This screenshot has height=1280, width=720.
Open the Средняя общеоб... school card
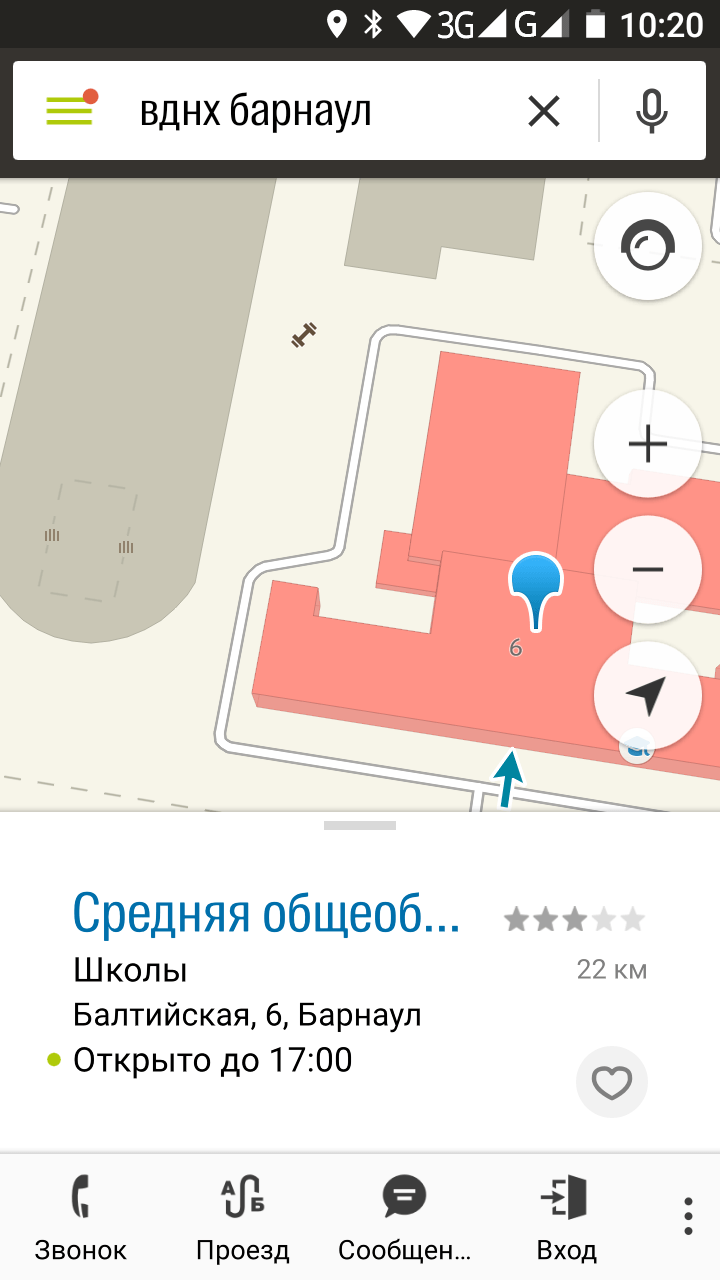coord(266,912)
